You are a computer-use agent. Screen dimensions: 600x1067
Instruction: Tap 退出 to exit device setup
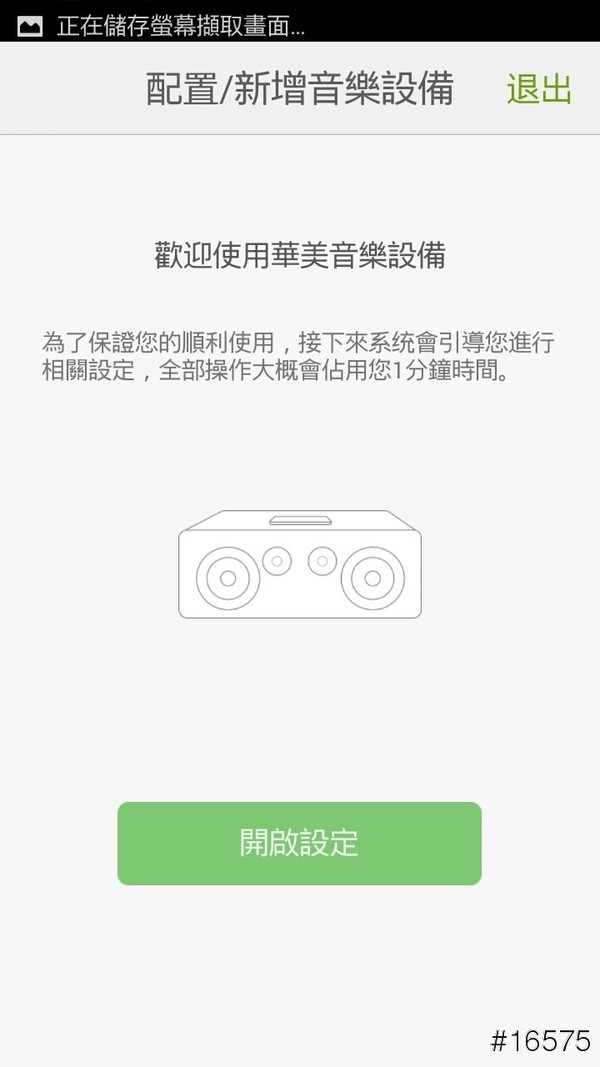(x=539, y=89)
